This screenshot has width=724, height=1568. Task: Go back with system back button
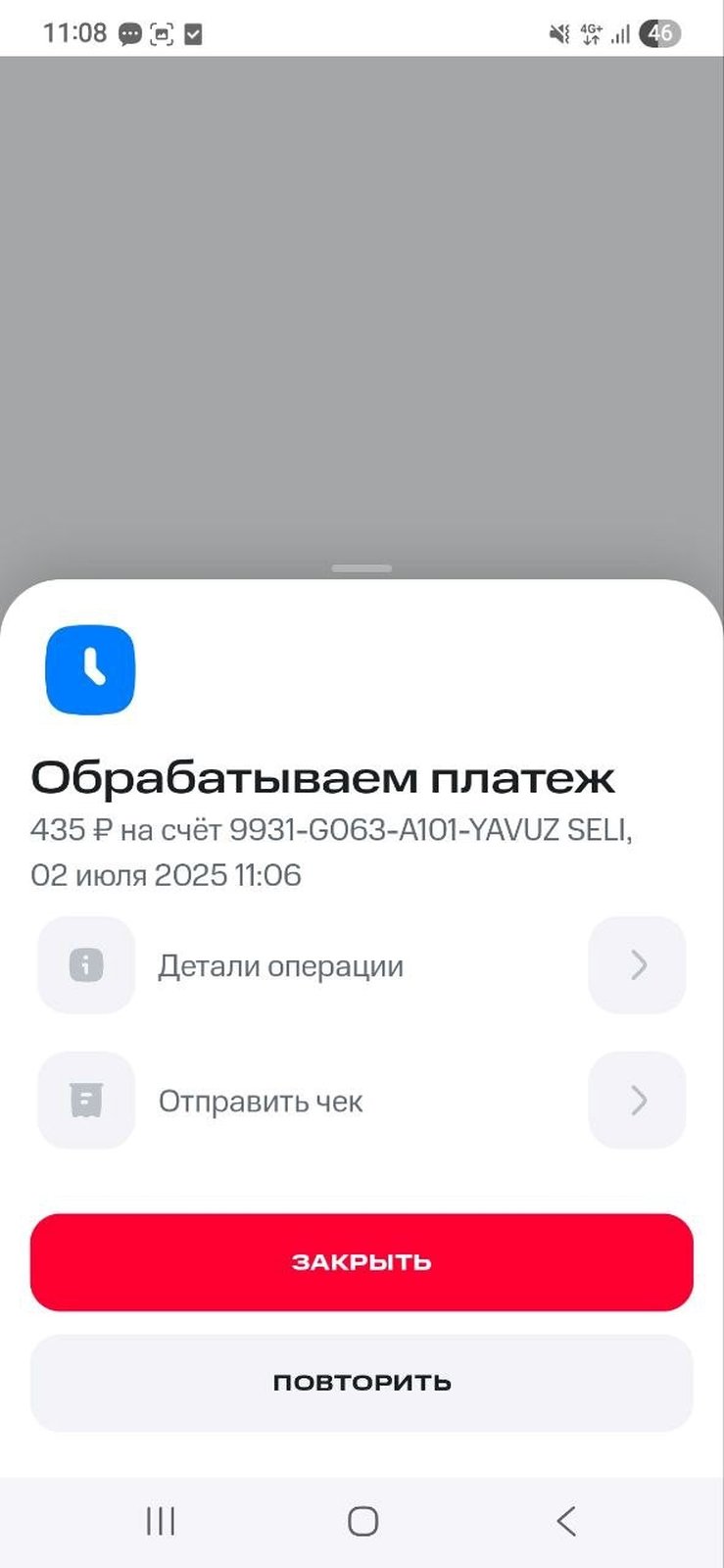565,1521
